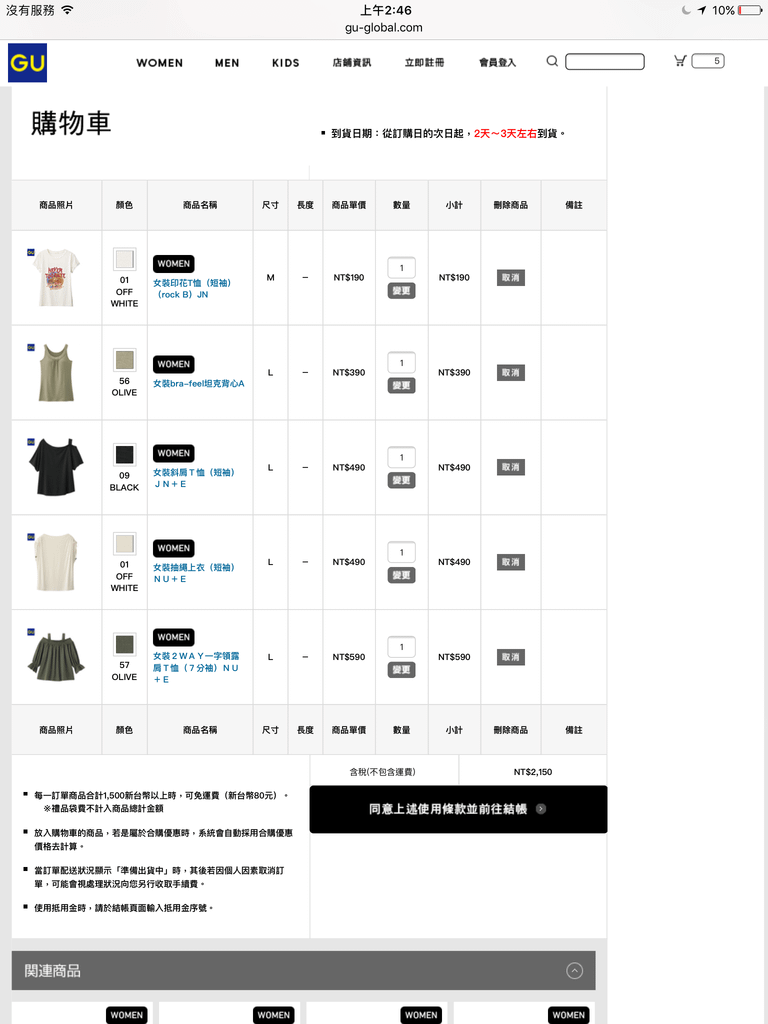Tap 變更 for the rock B T-shirt
This screenshot has height=1024, width=768.
click(x=401, y=291)
